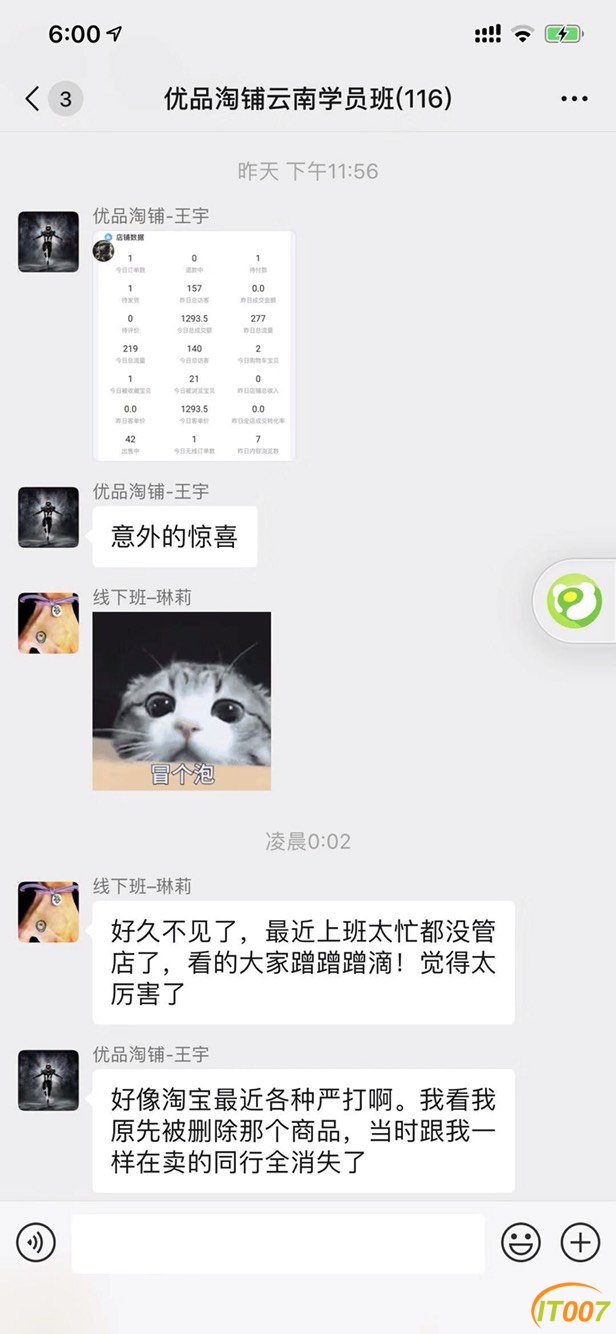Open the plus attachments menu
This screenshot has width=616, height=1334.
(x=580, y=1243)
